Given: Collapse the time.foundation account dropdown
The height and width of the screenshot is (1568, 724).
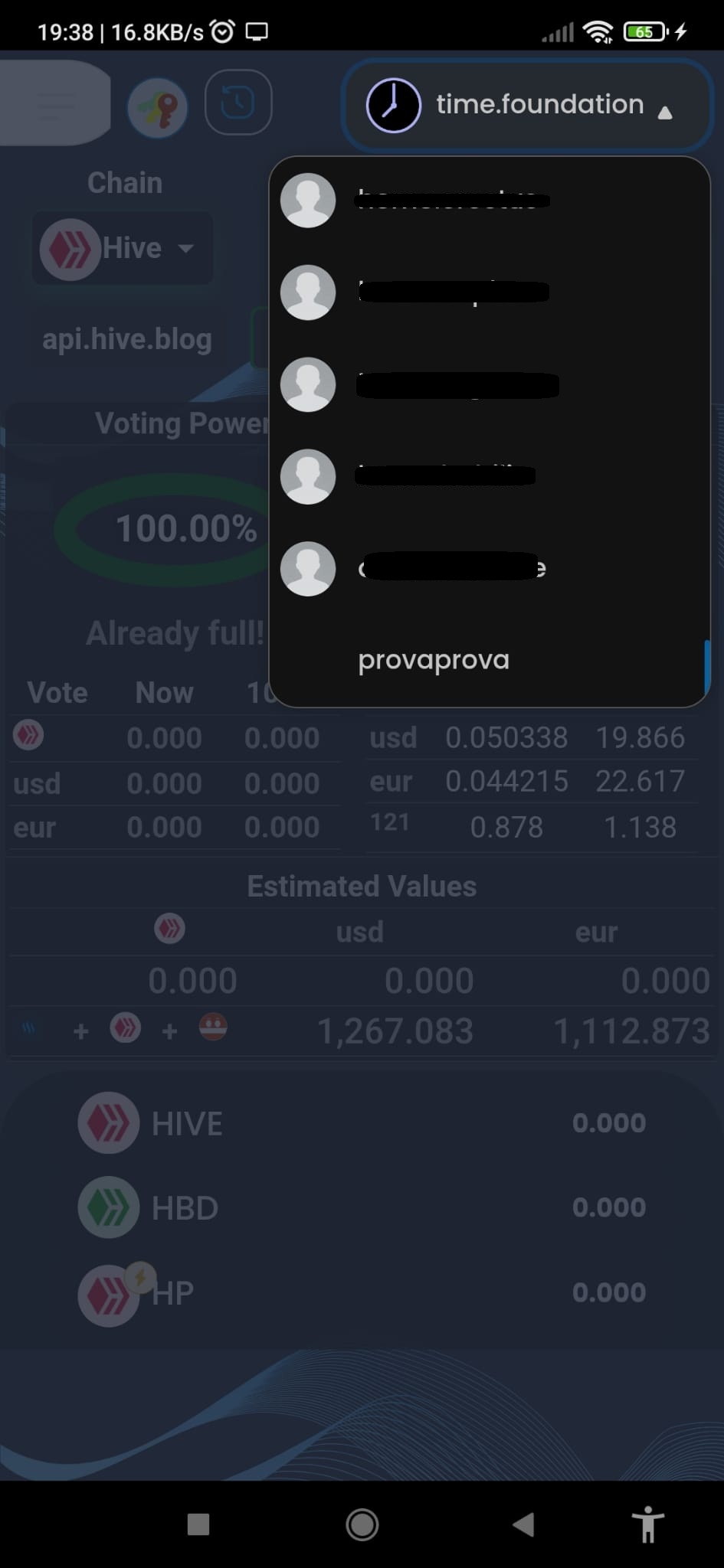Looking at the screenshot, I should pos(527,105).
